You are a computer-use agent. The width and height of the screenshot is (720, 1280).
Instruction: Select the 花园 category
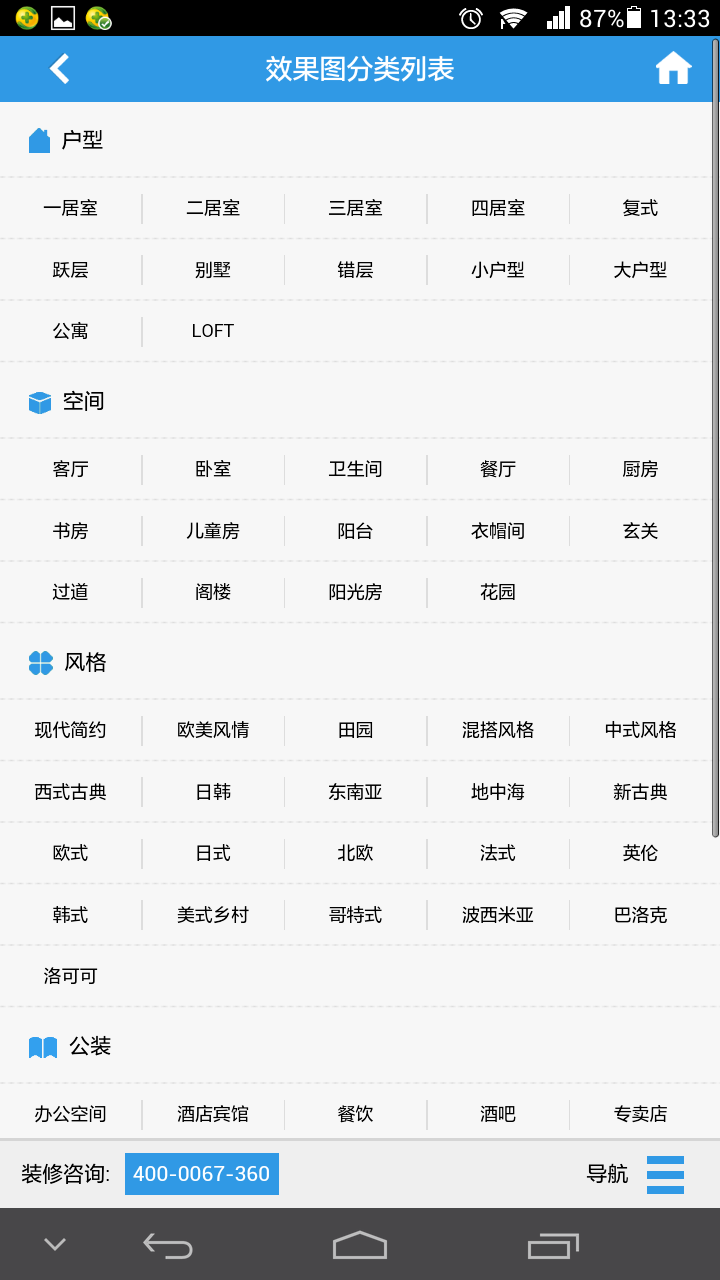coord(498,592)
